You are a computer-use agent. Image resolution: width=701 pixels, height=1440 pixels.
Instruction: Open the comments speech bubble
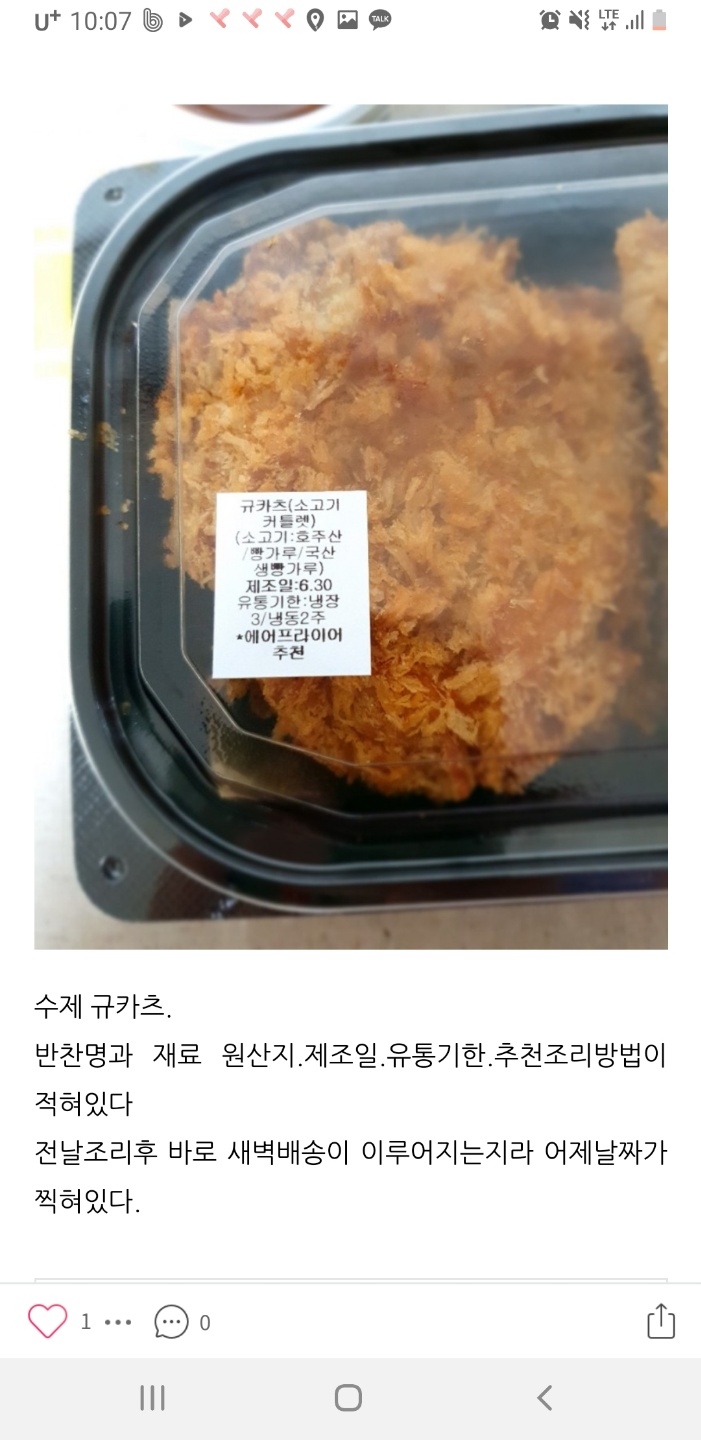(x=171, y=1322)
